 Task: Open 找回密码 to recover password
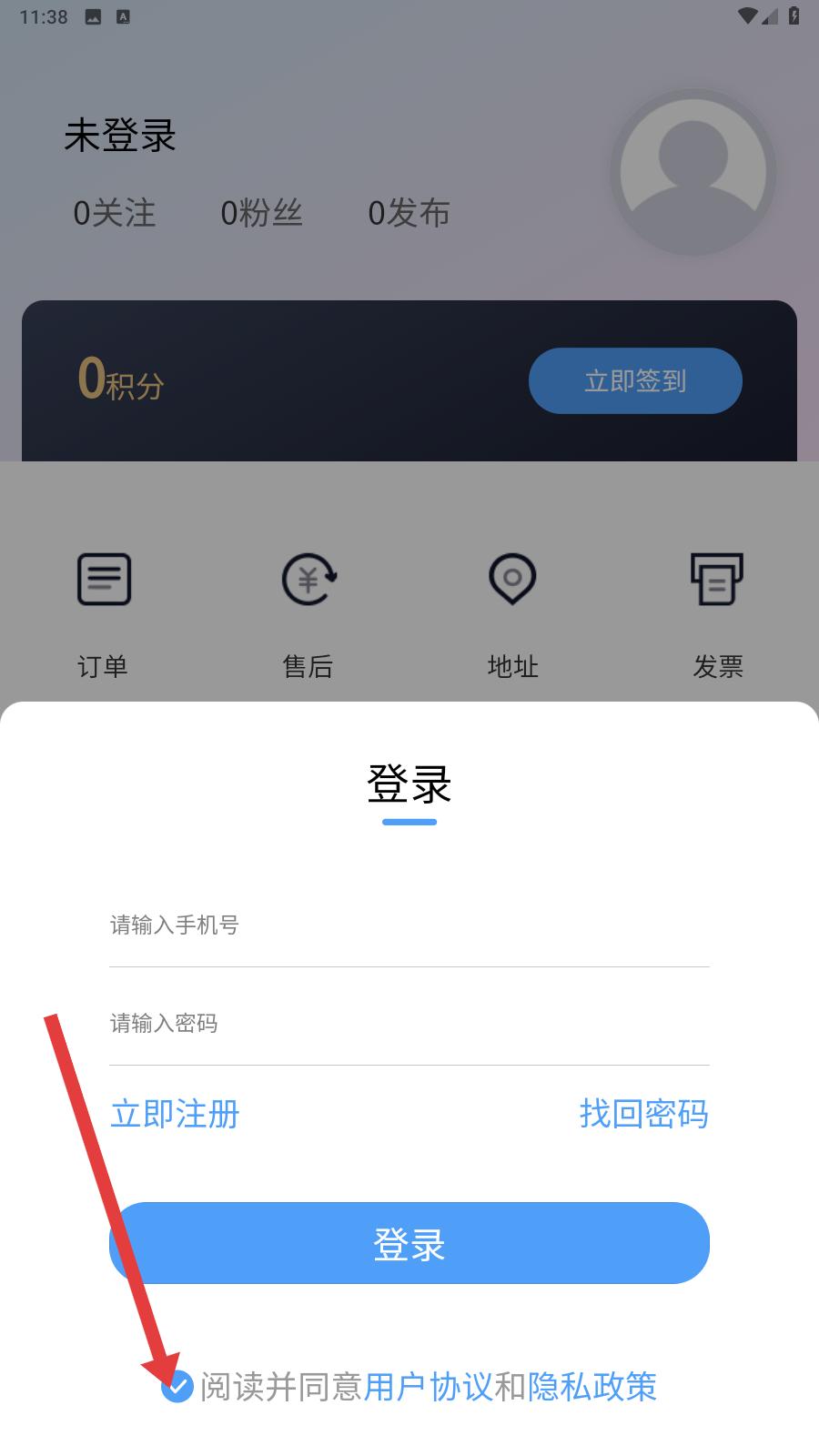point(643,1114)
